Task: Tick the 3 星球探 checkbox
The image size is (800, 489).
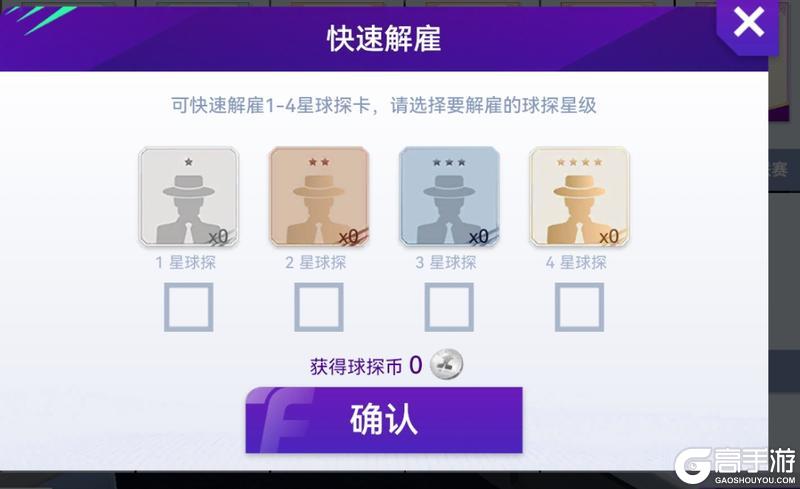Action: click(449, 307)
